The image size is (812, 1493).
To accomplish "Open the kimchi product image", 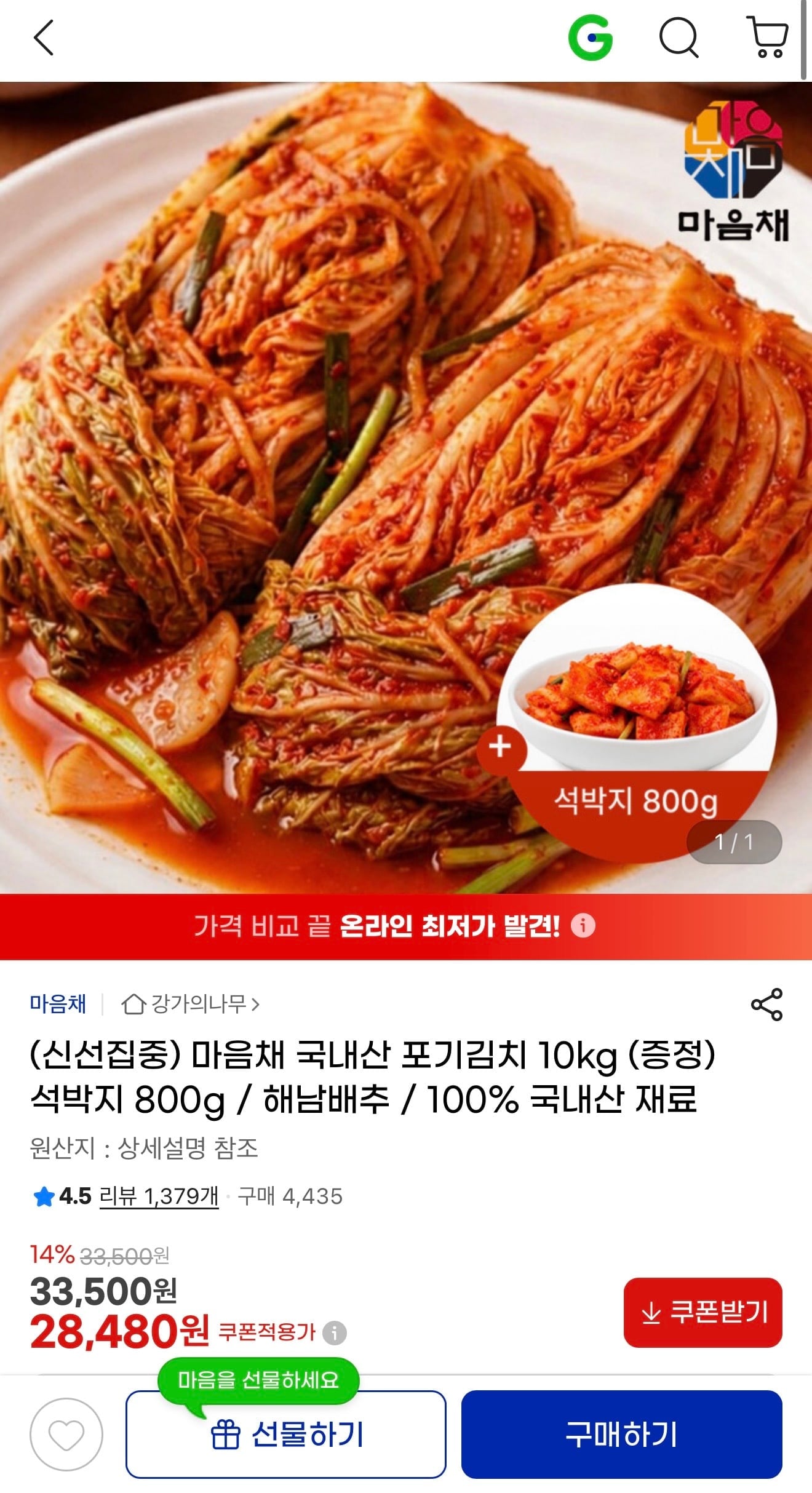I will (x=406, y=487).
